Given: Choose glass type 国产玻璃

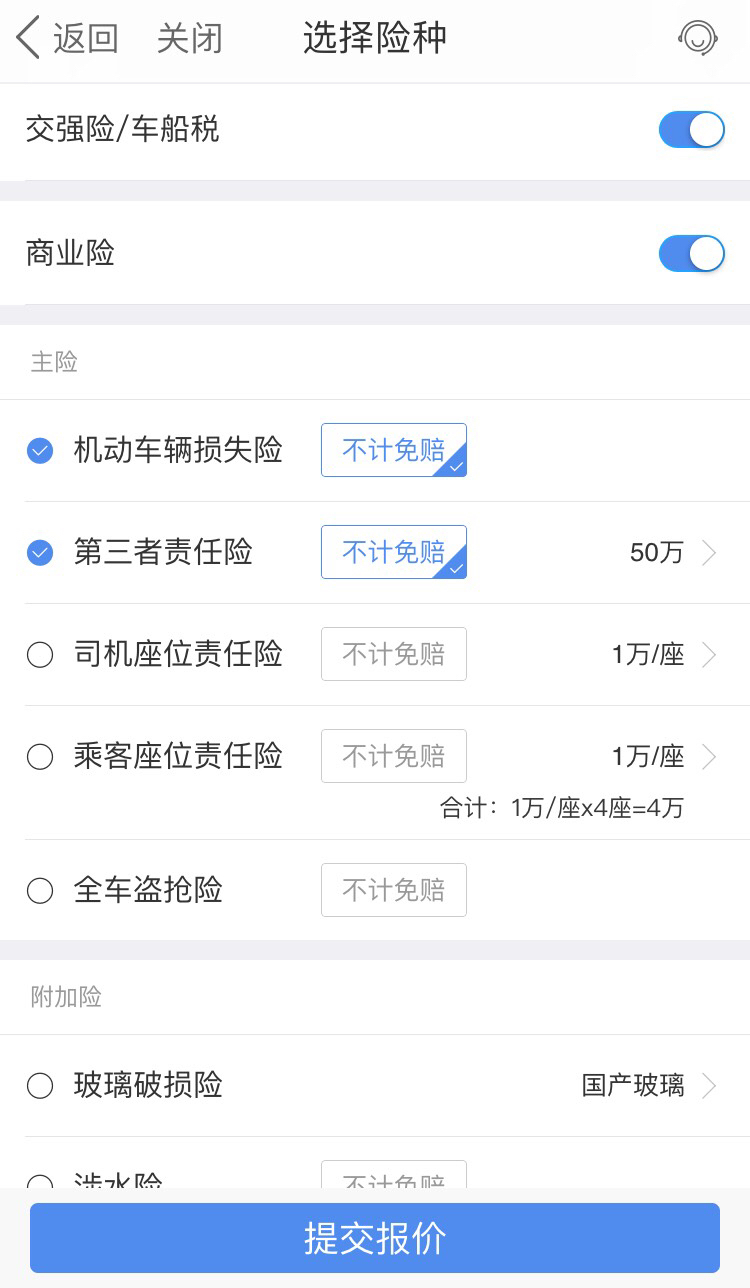Looking at the screenshot, I should [x=648, y=1086].
